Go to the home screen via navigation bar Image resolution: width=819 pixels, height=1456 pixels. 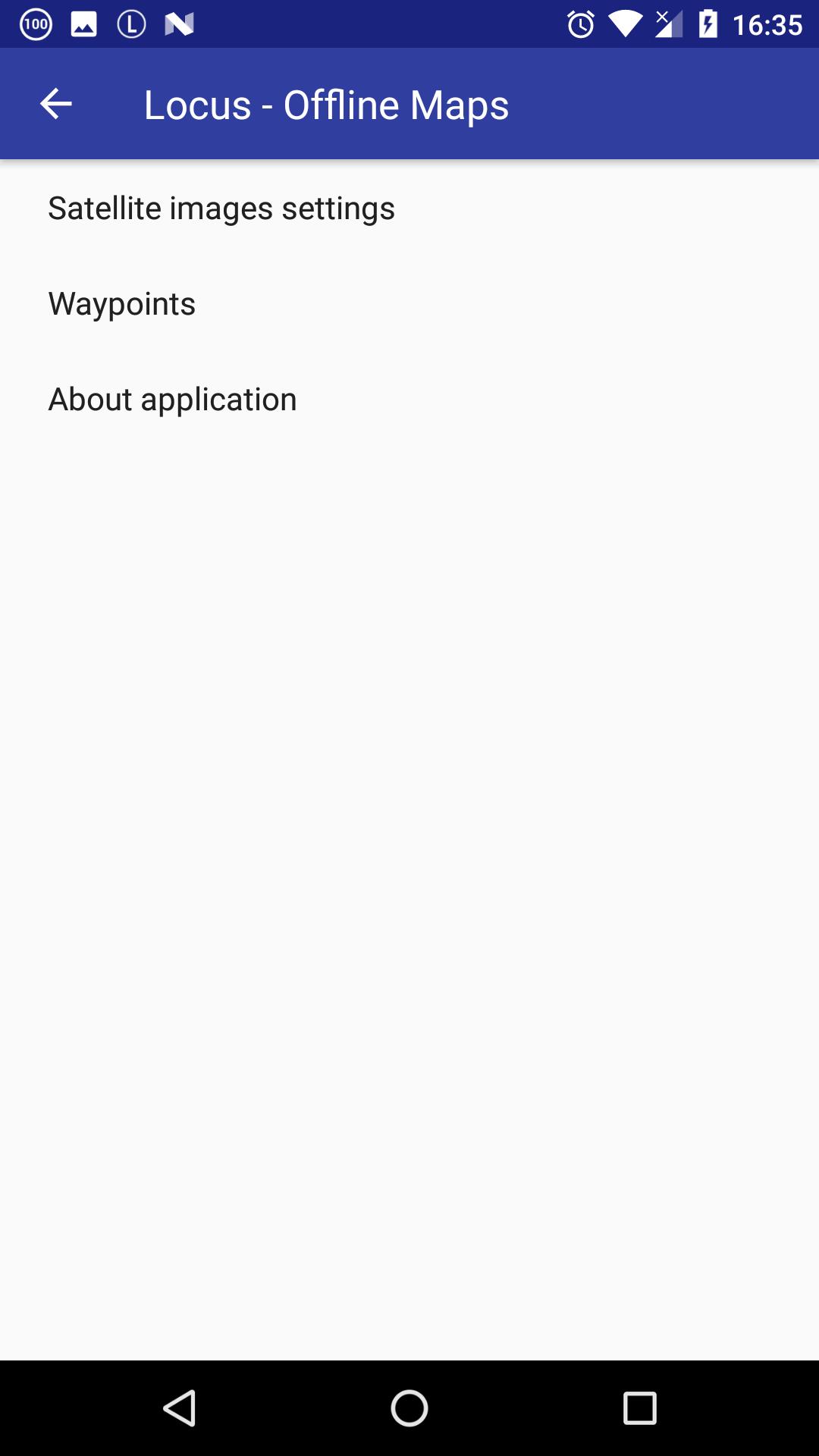[409, 1408]
